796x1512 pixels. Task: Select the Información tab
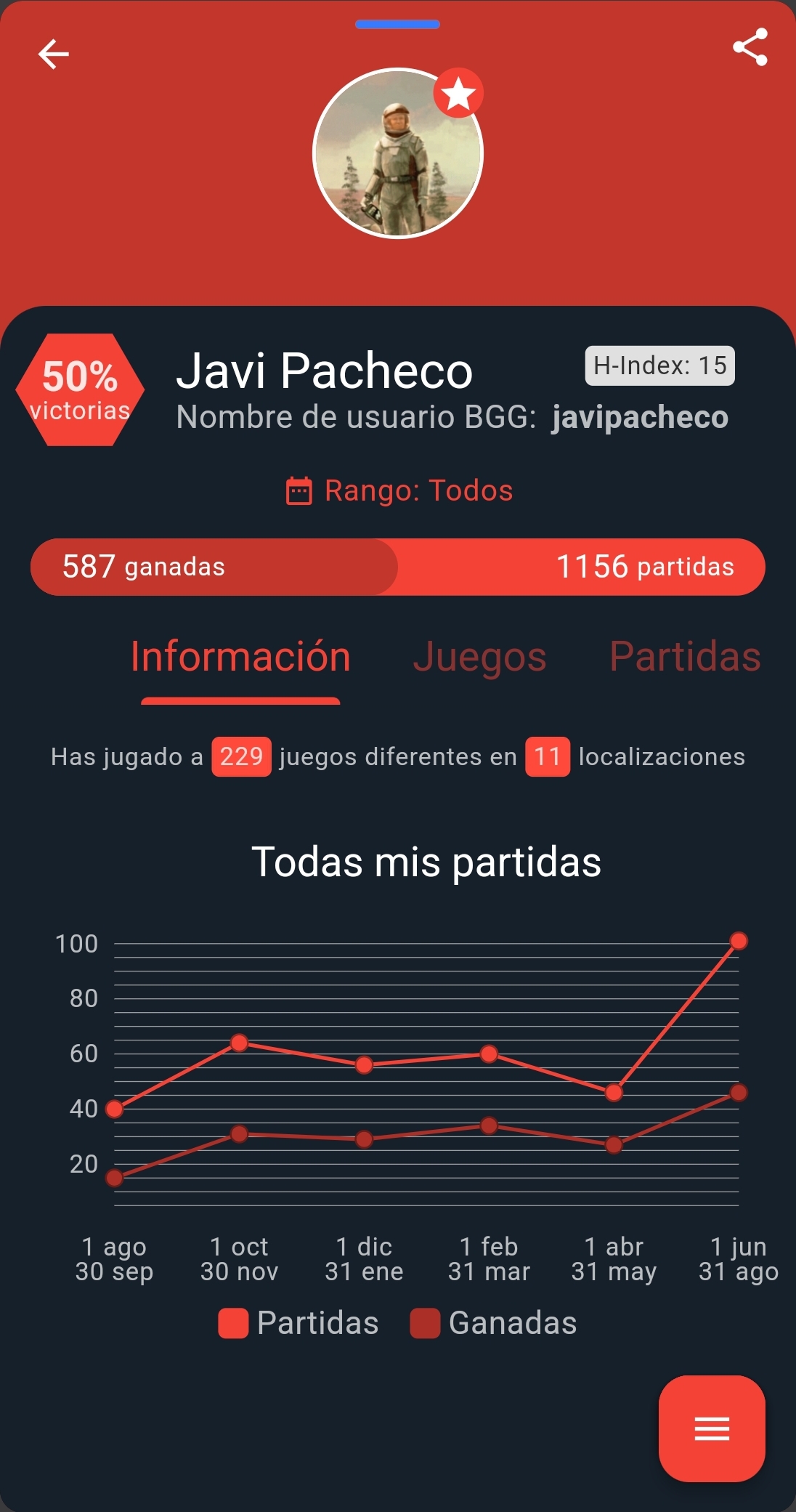(240, 657)
